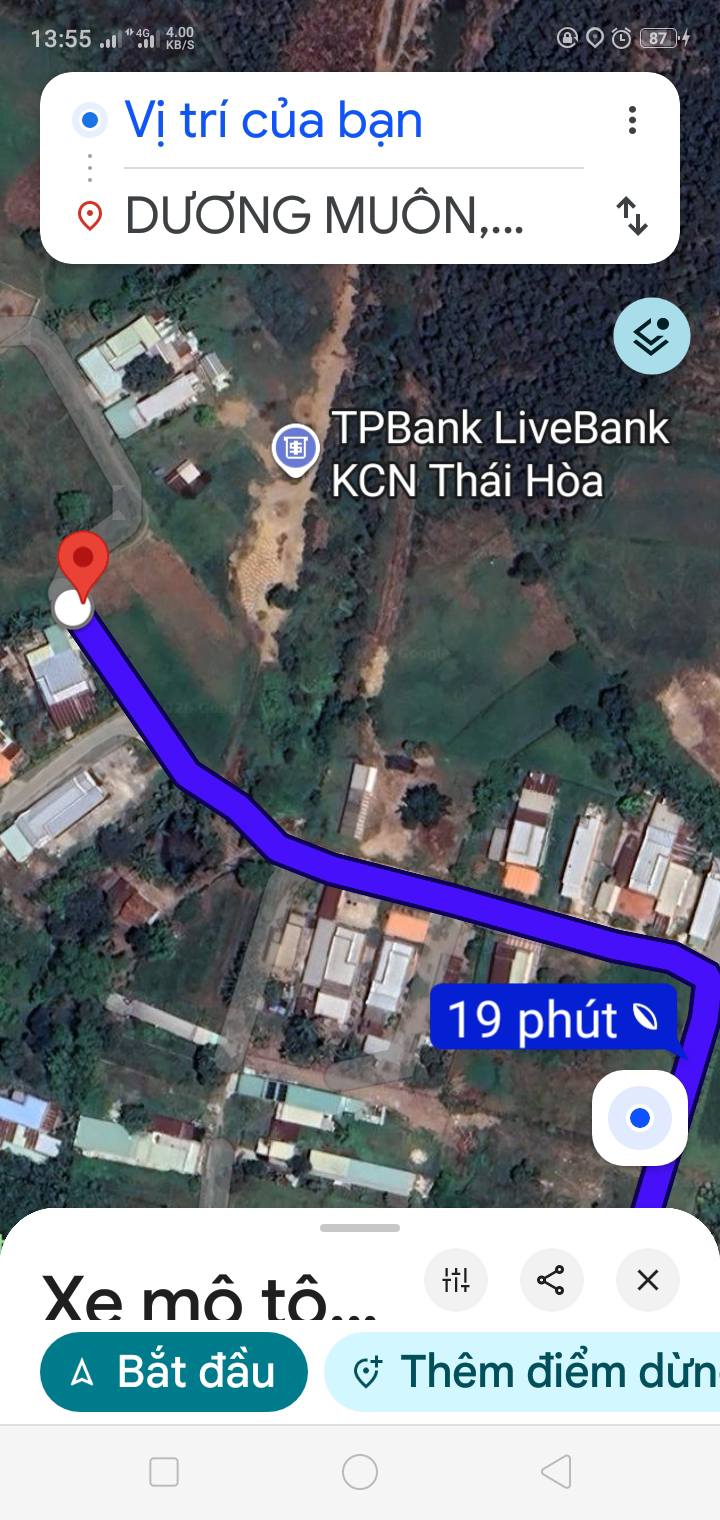
Task: Share these directions
Action: (551, 1280)
